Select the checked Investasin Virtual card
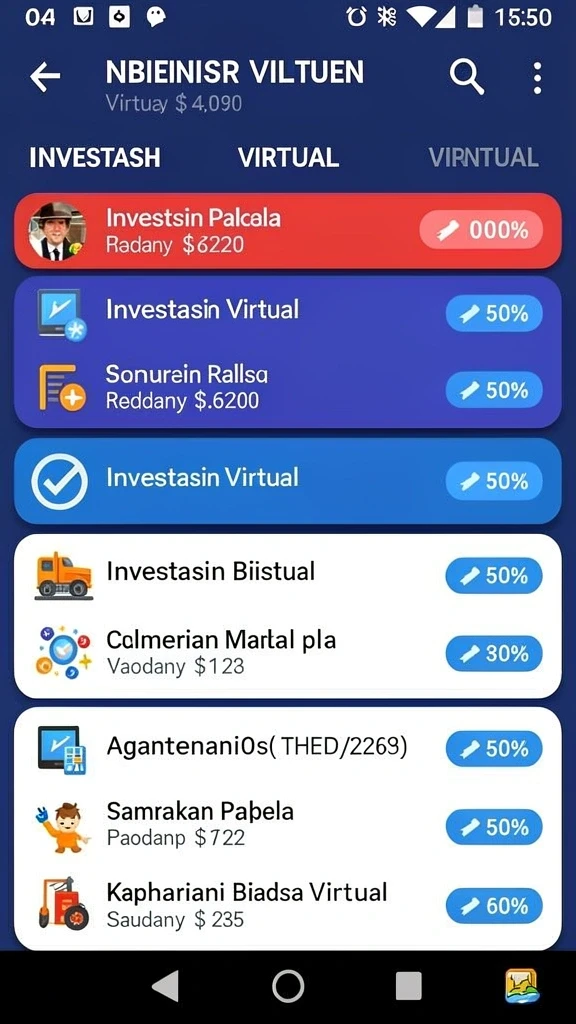576x1024 pixels. (x=287, y=481)
